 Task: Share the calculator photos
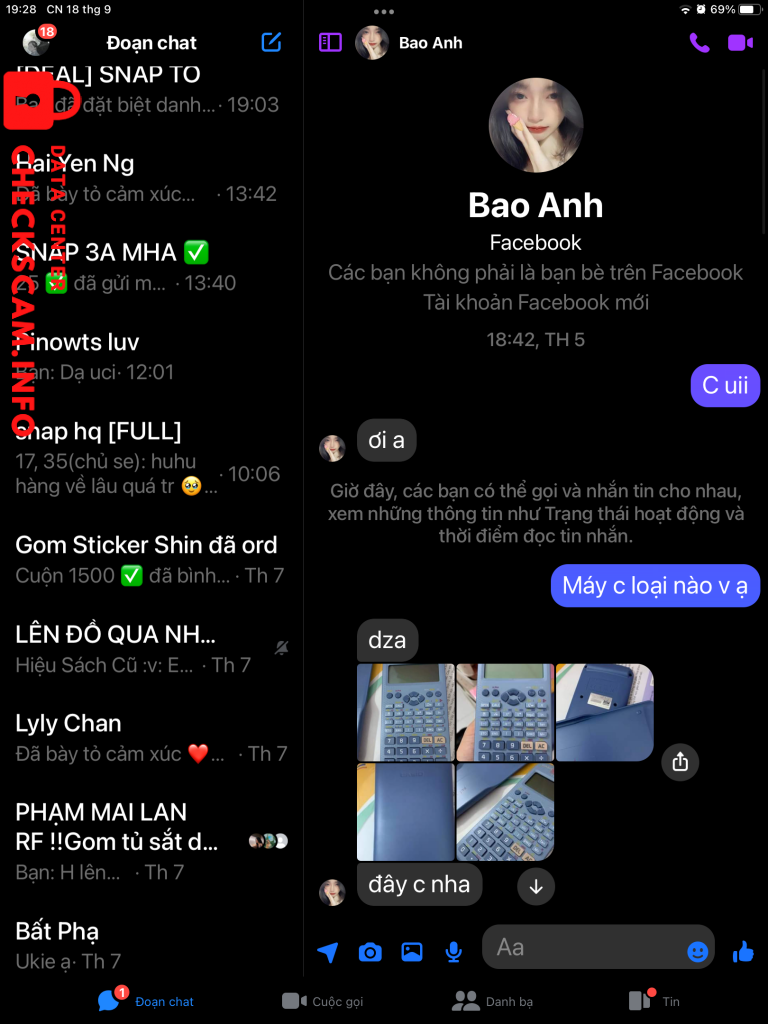(x=680, y=762)
